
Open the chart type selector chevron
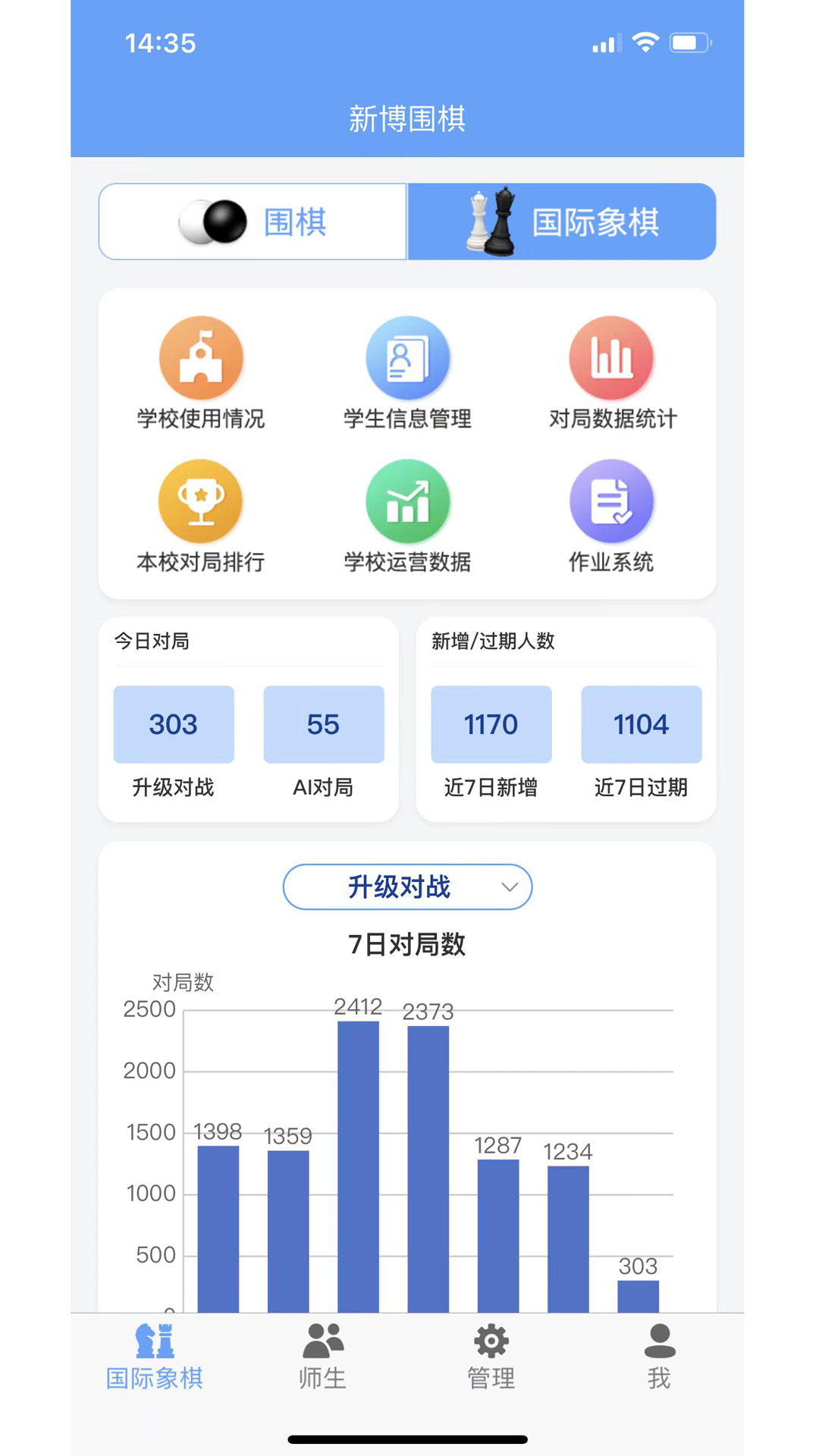click(x=511, y=886)
